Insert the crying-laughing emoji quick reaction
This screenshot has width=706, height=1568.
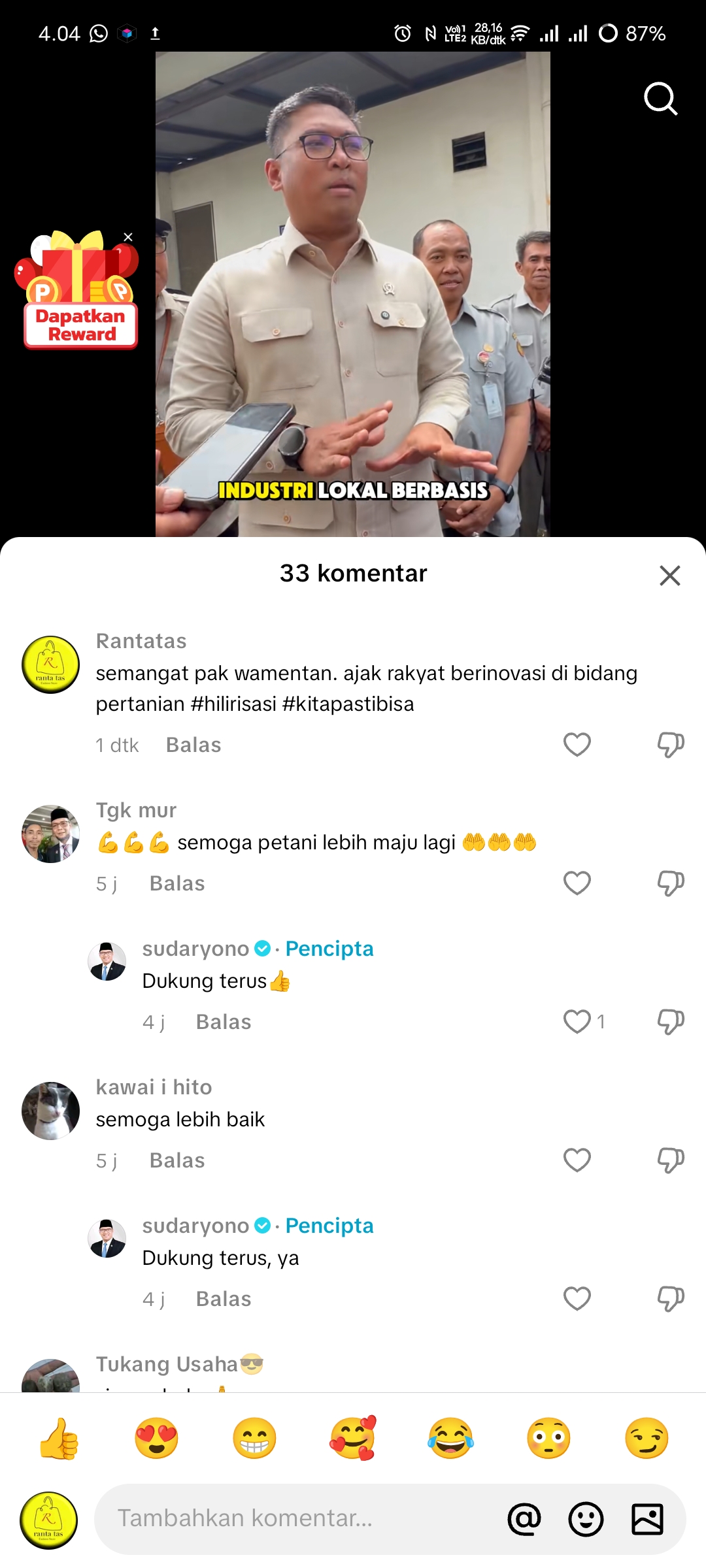(x=450, y=1438)
